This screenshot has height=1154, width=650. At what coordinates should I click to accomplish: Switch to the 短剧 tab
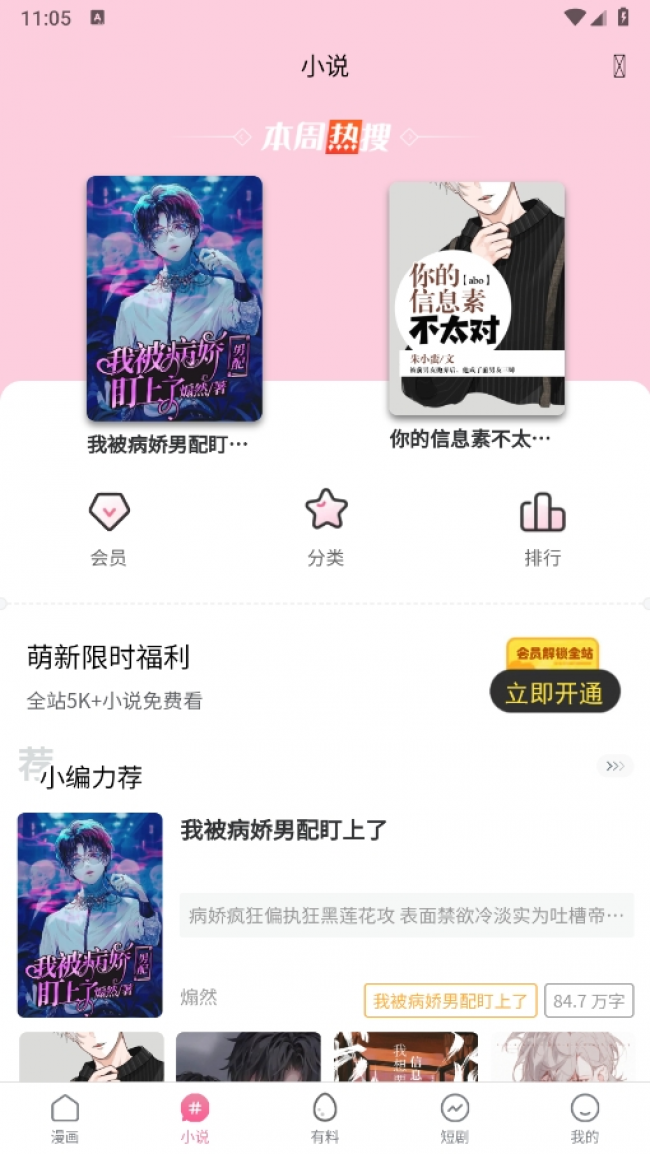coord(455,1119)
